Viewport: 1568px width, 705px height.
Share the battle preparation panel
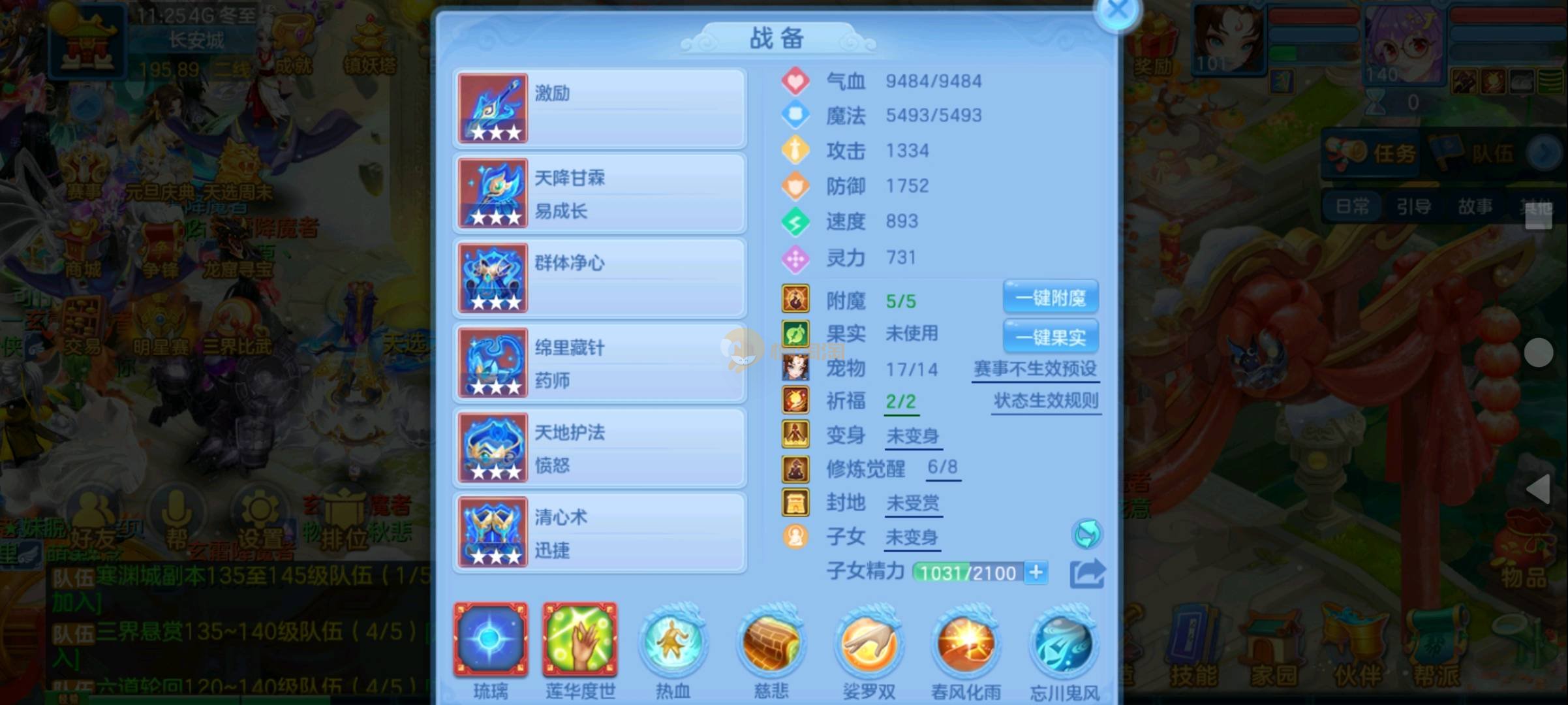[1086, 574]
